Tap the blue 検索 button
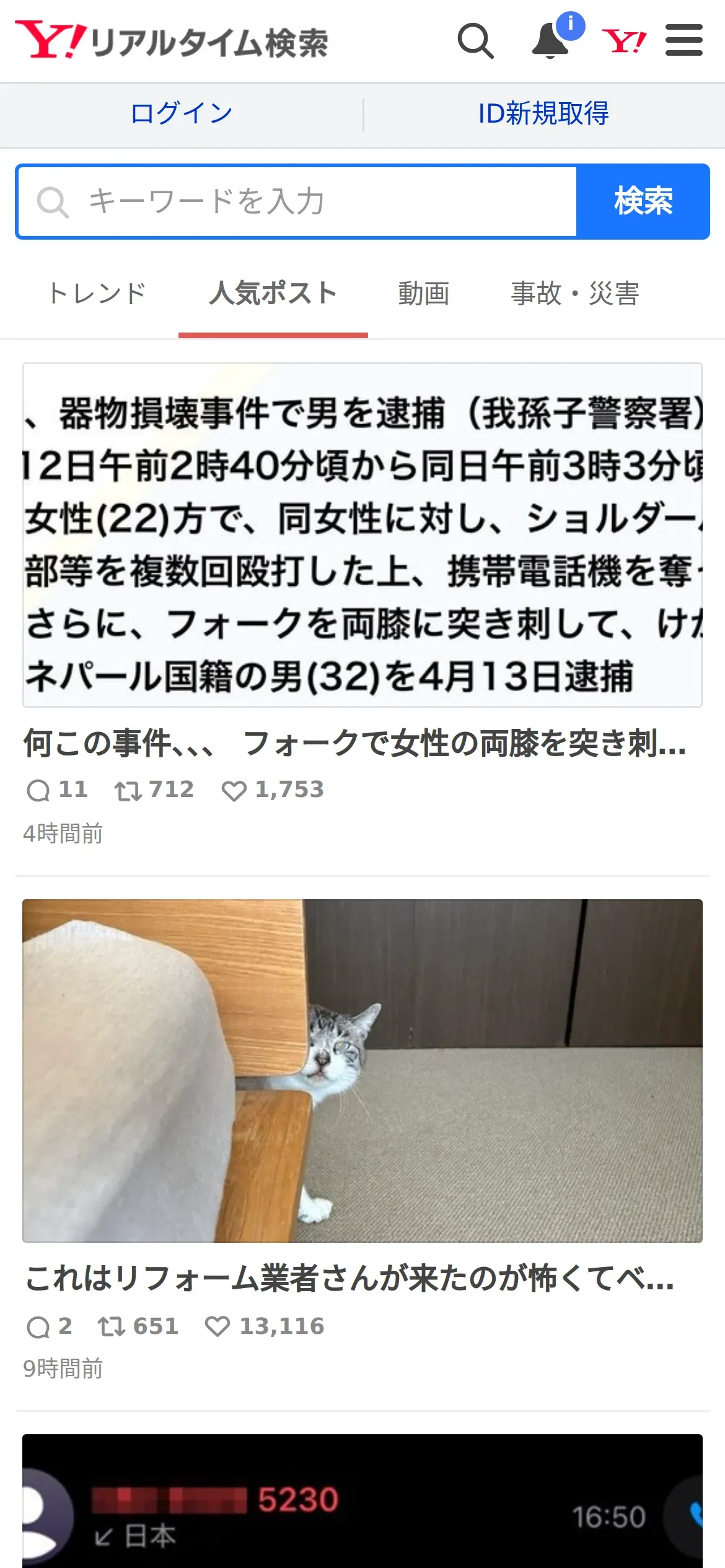 pyautogui.click(x=643, y=201)
